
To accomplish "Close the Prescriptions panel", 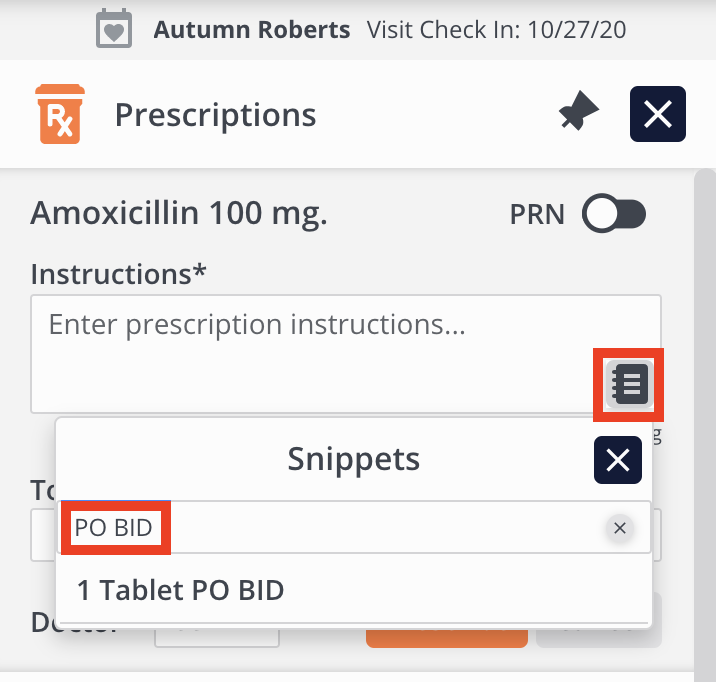I will [x=658, y=114].
